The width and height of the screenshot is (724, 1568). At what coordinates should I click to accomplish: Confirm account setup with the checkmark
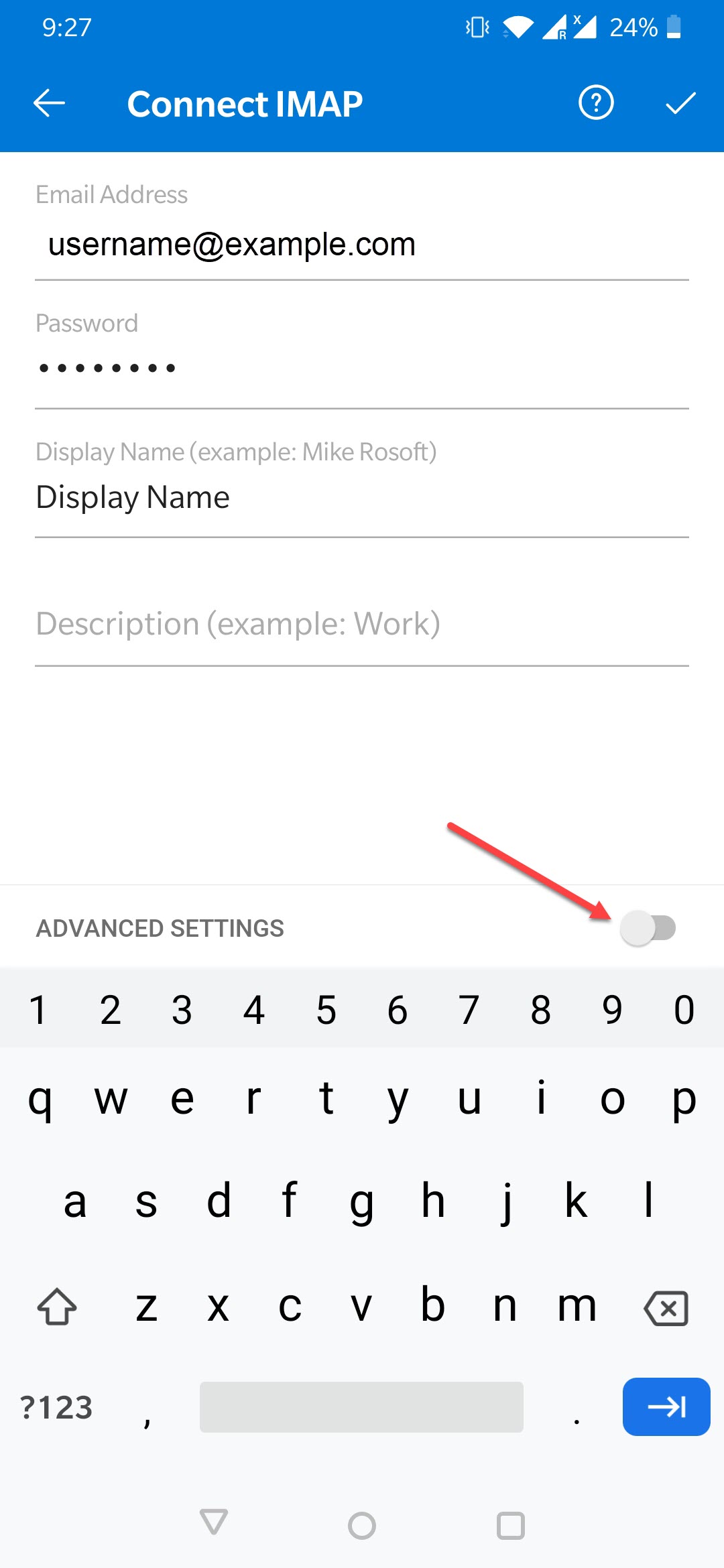coord(680,103)
